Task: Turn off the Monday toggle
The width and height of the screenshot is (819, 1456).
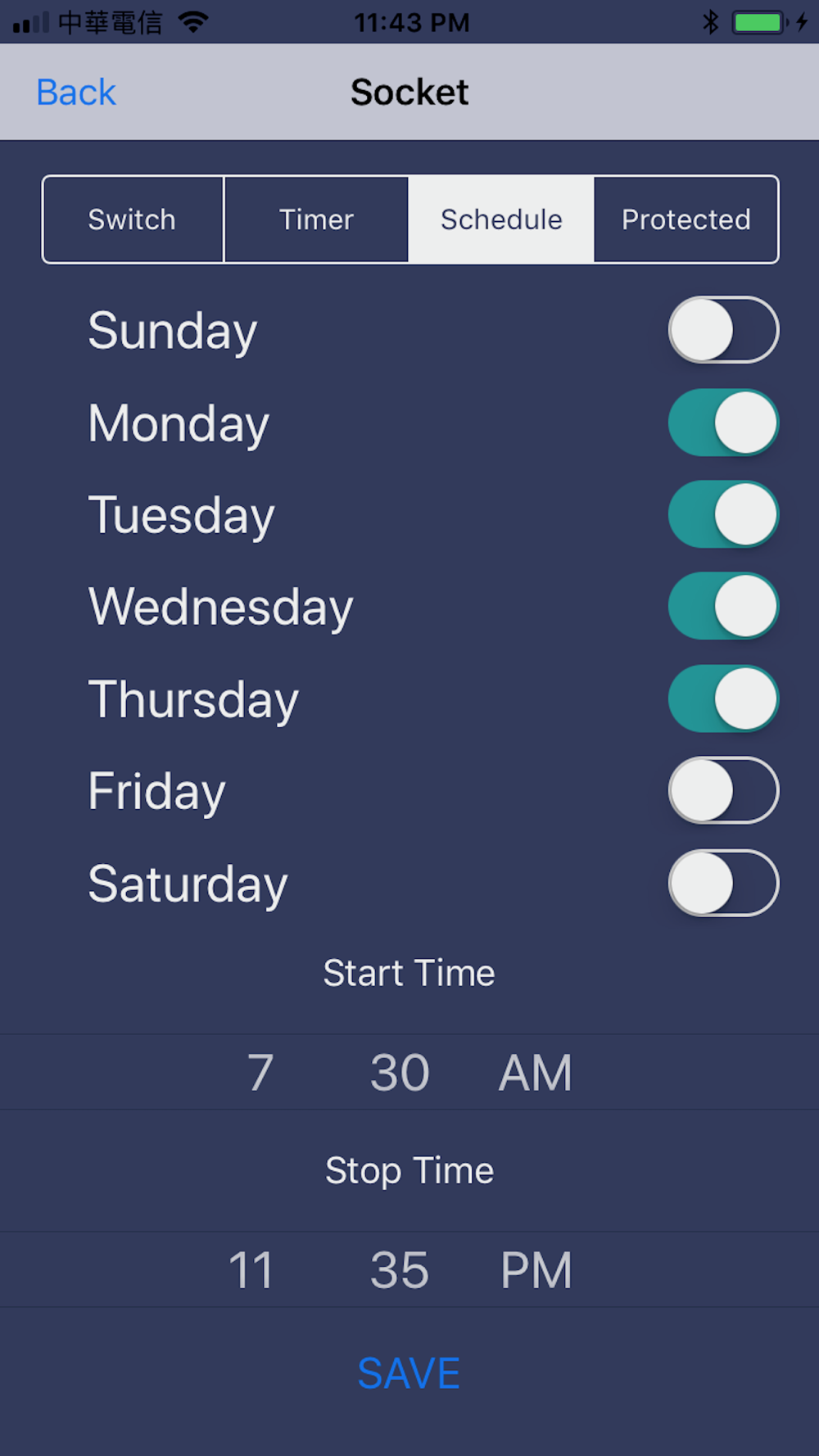Action: tap(723, 423)
